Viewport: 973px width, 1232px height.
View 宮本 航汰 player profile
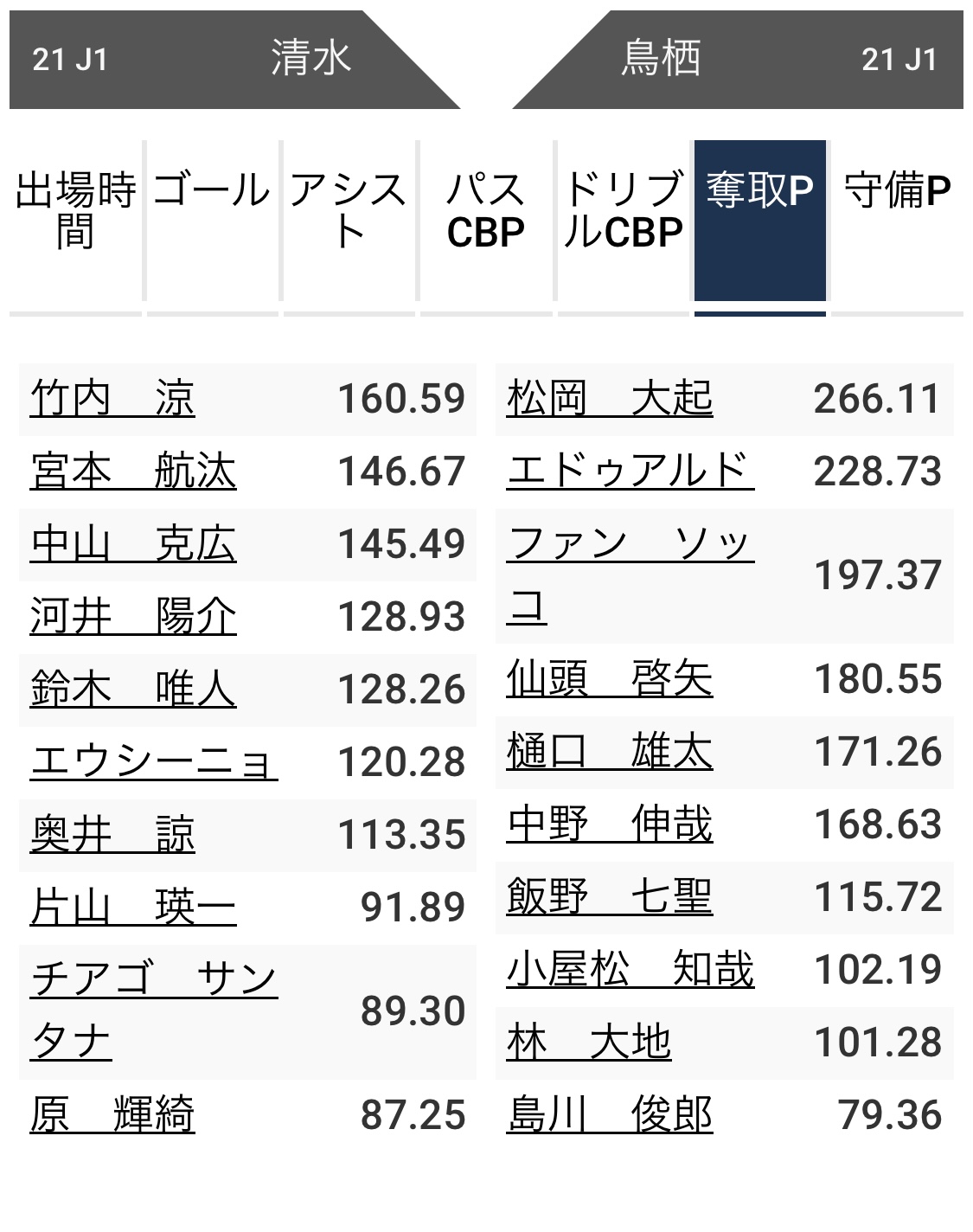132,472
